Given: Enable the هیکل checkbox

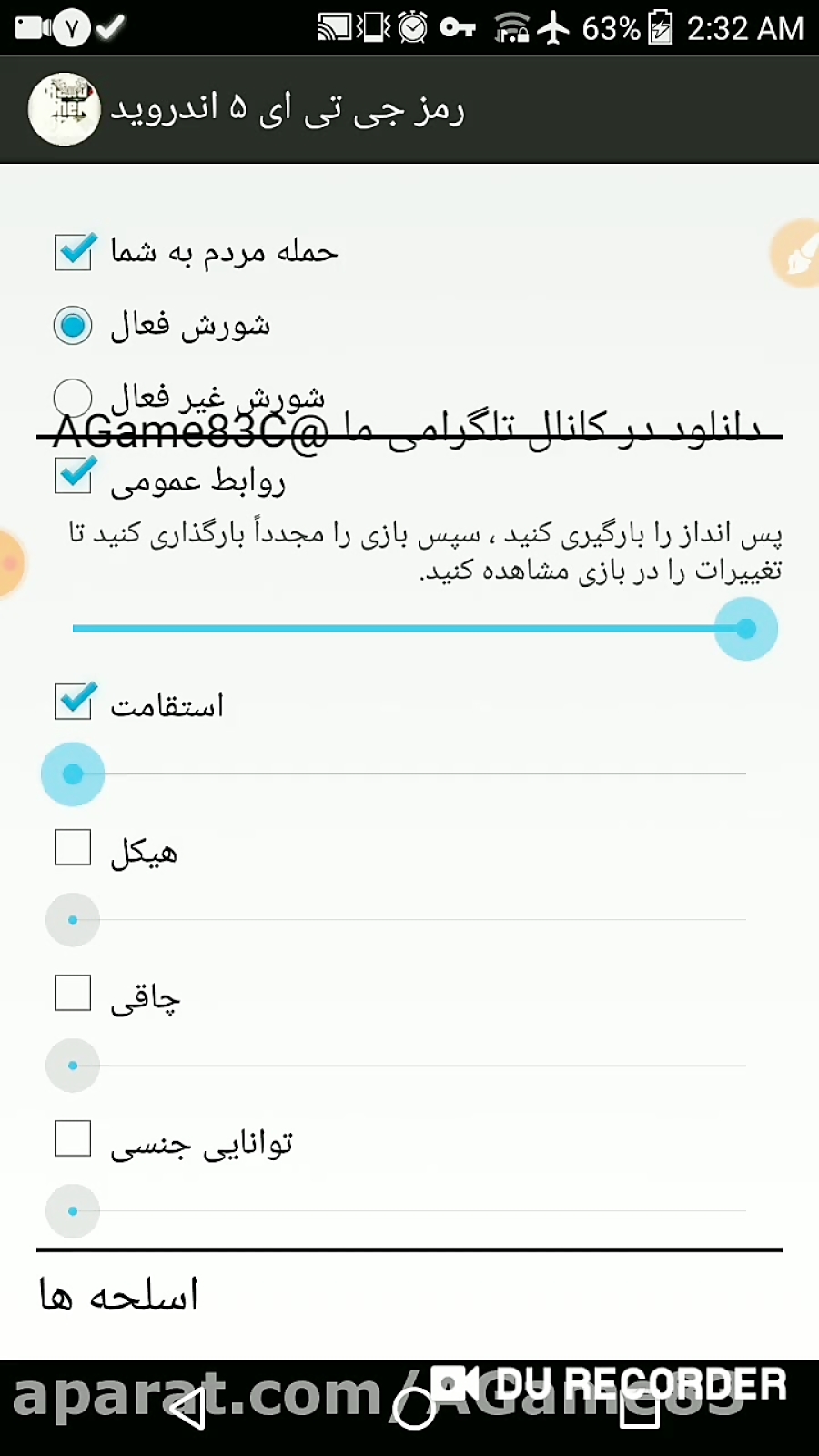Looking at the screenshot, I should pos(73,847).
